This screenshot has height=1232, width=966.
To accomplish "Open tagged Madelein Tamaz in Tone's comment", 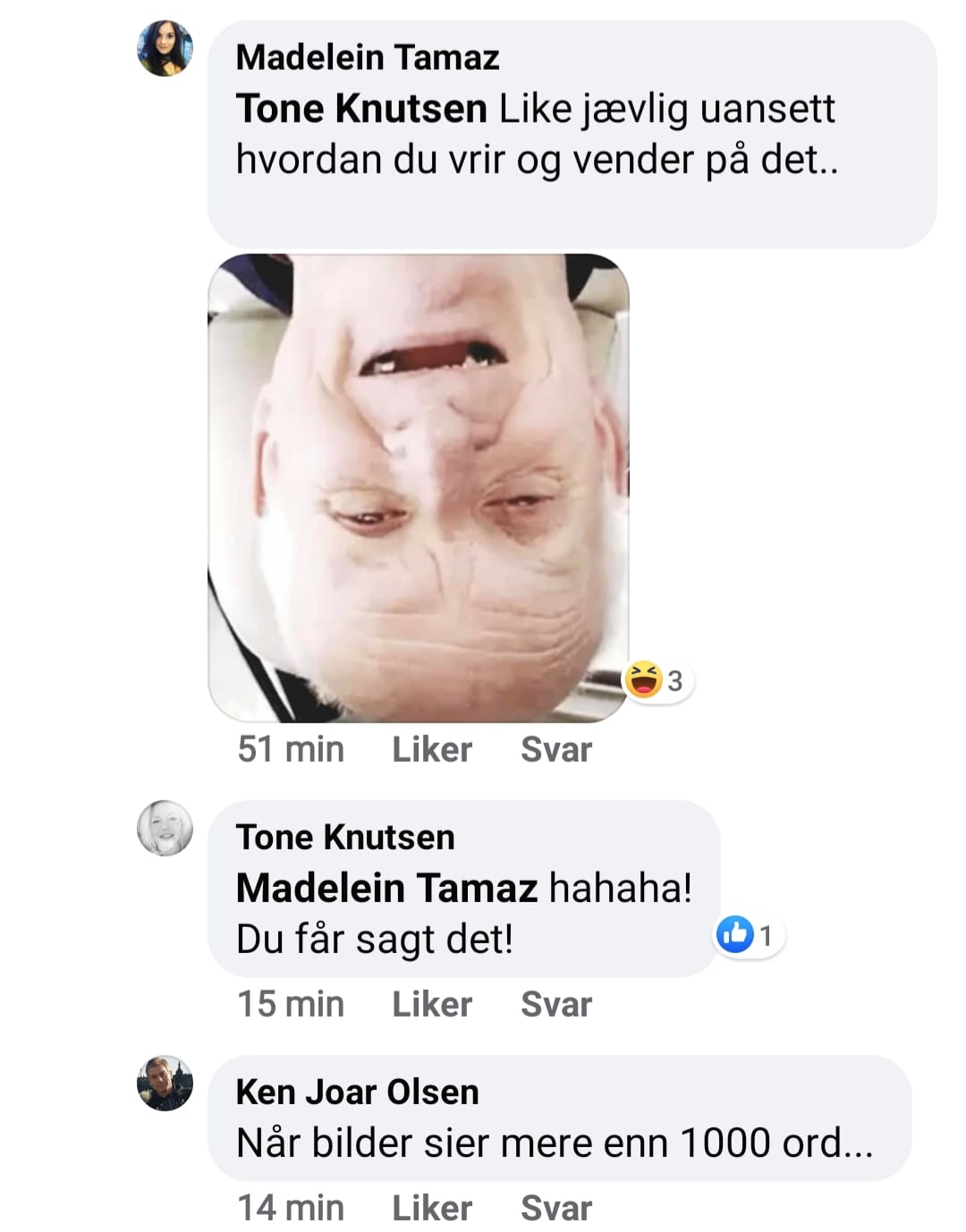I will click(x=386, y=889).
